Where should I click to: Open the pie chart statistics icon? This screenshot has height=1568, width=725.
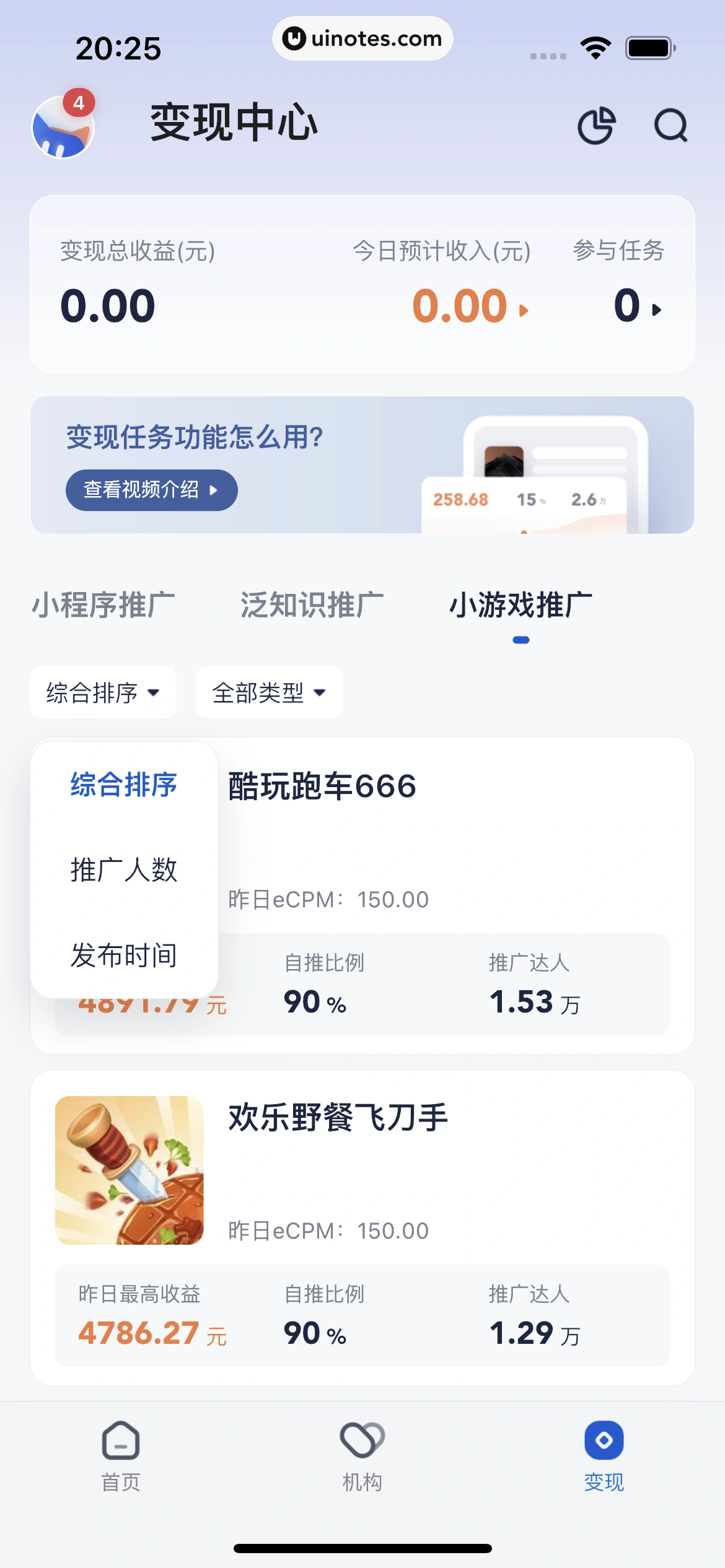(596, 126)
